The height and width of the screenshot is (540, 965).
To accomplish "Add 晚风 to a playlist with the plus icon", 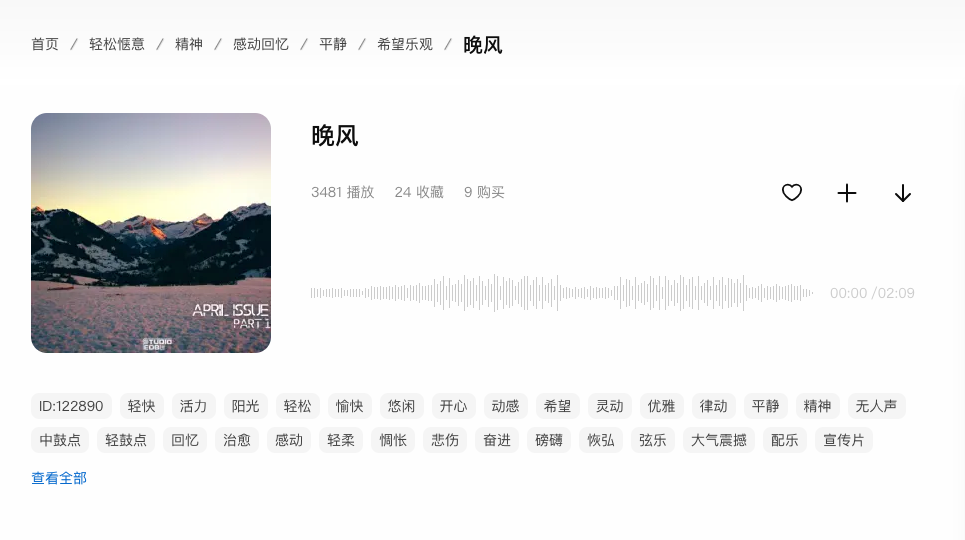I will [847, 193].
